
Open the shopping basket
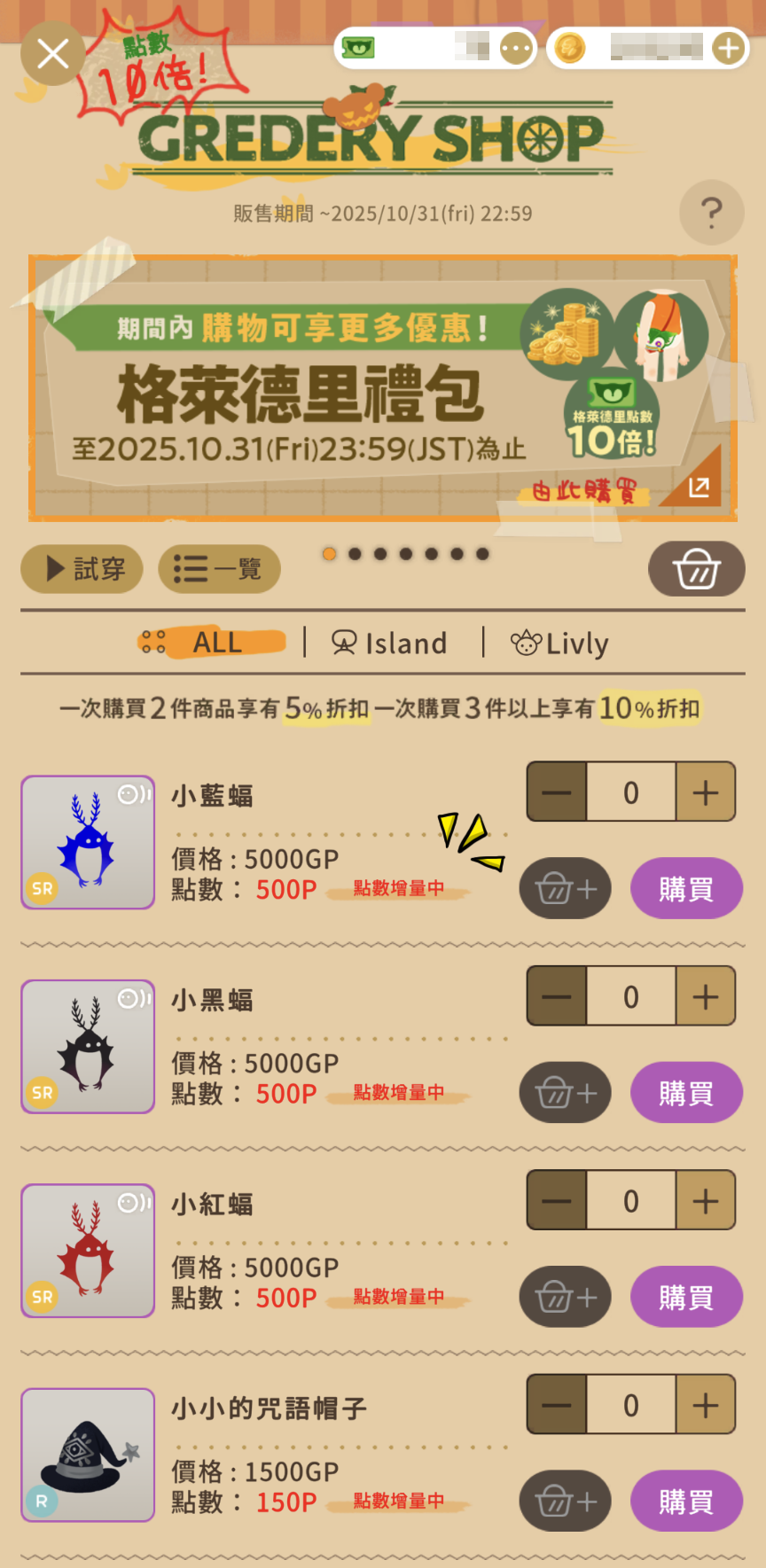696,568
